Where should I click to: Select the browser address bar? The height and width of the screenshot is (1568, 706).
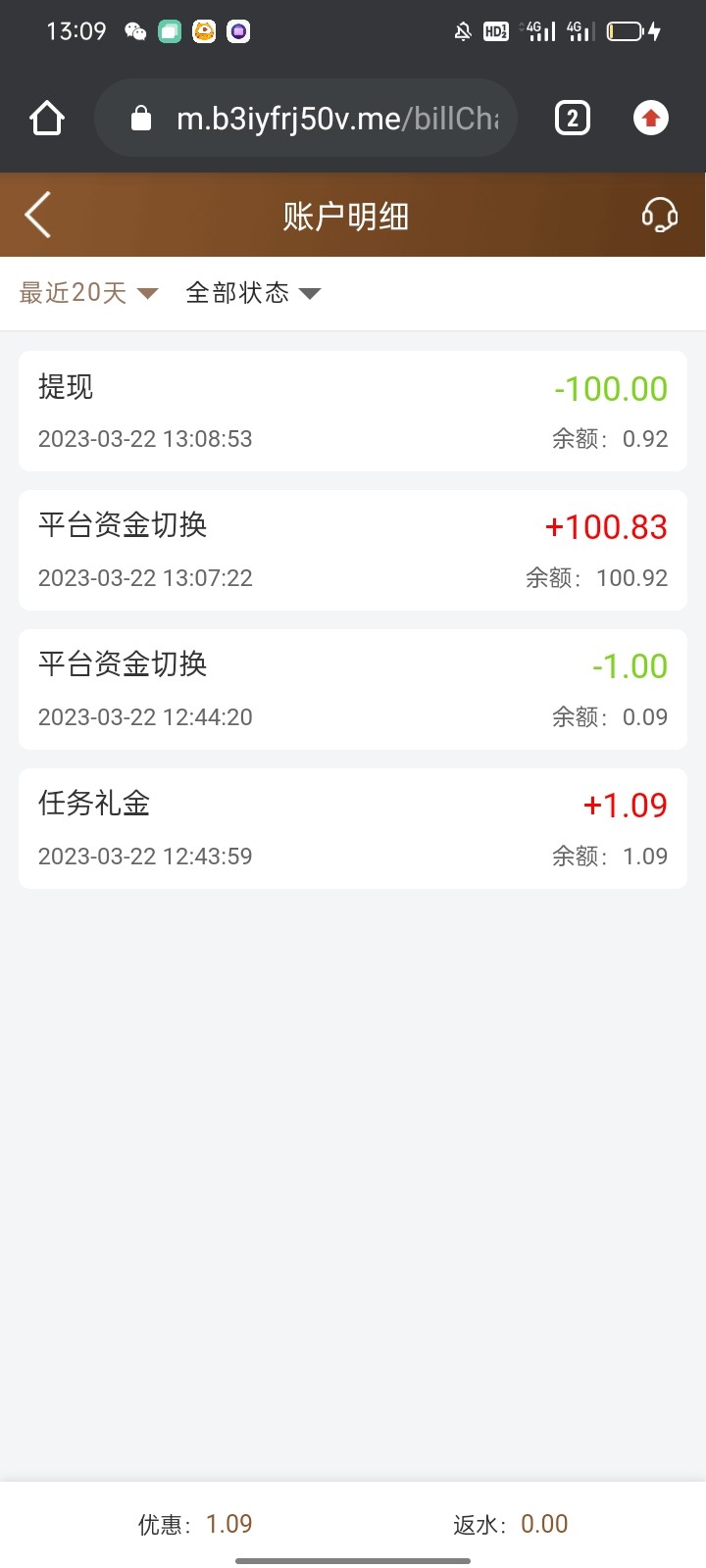pos(324,119)
